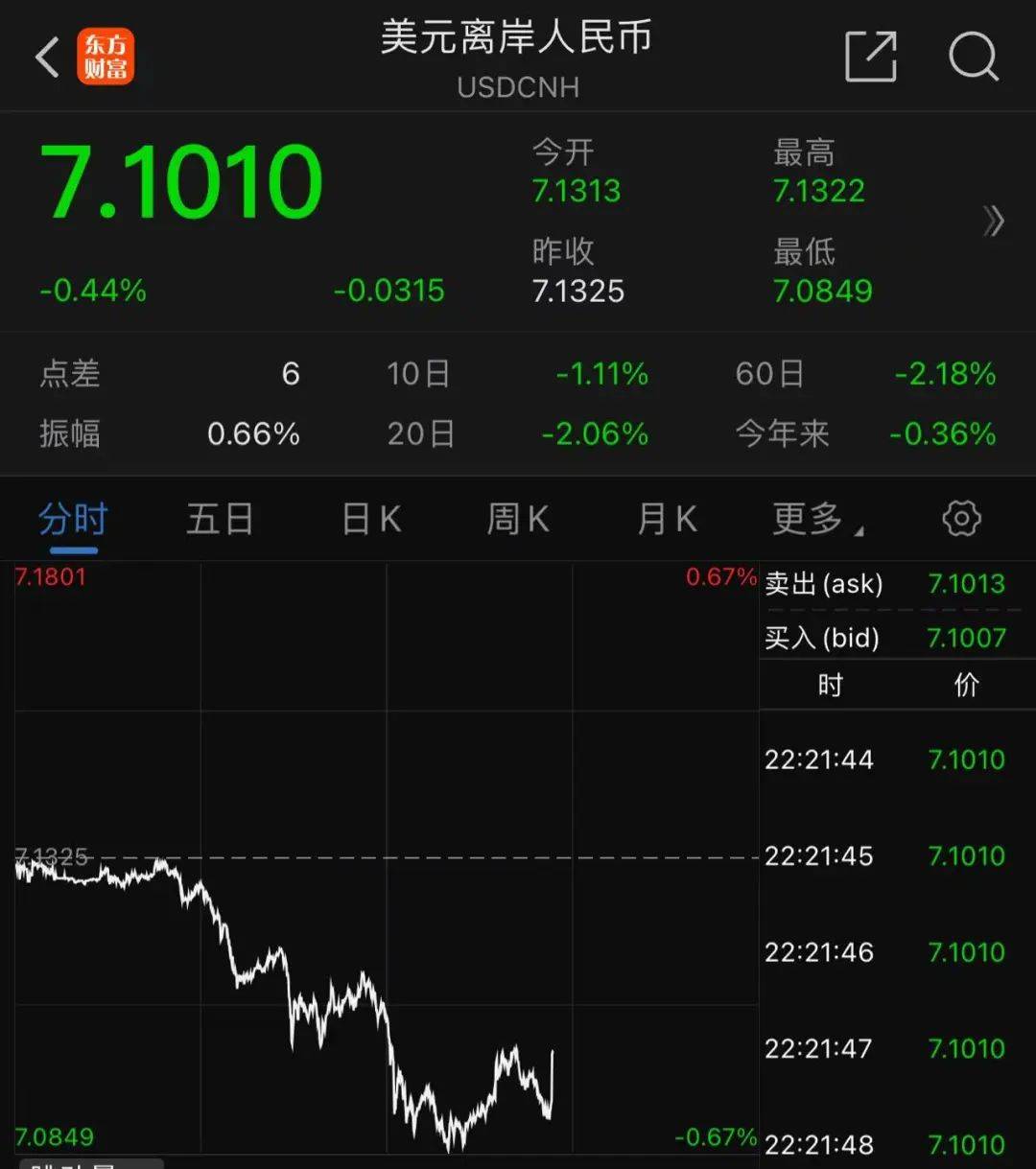1036x1169 pixels.
Task: Open the chart settings gear
Action: coord(960,518)
